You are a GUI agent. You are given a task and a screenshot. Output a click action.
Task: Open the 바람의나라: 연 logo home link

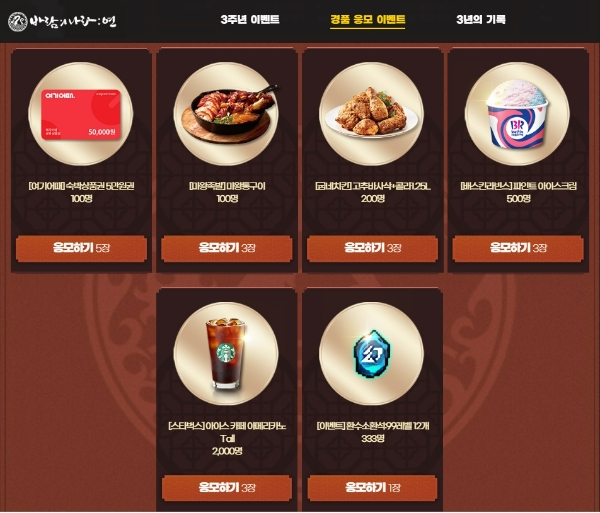[x=60, y=20]
